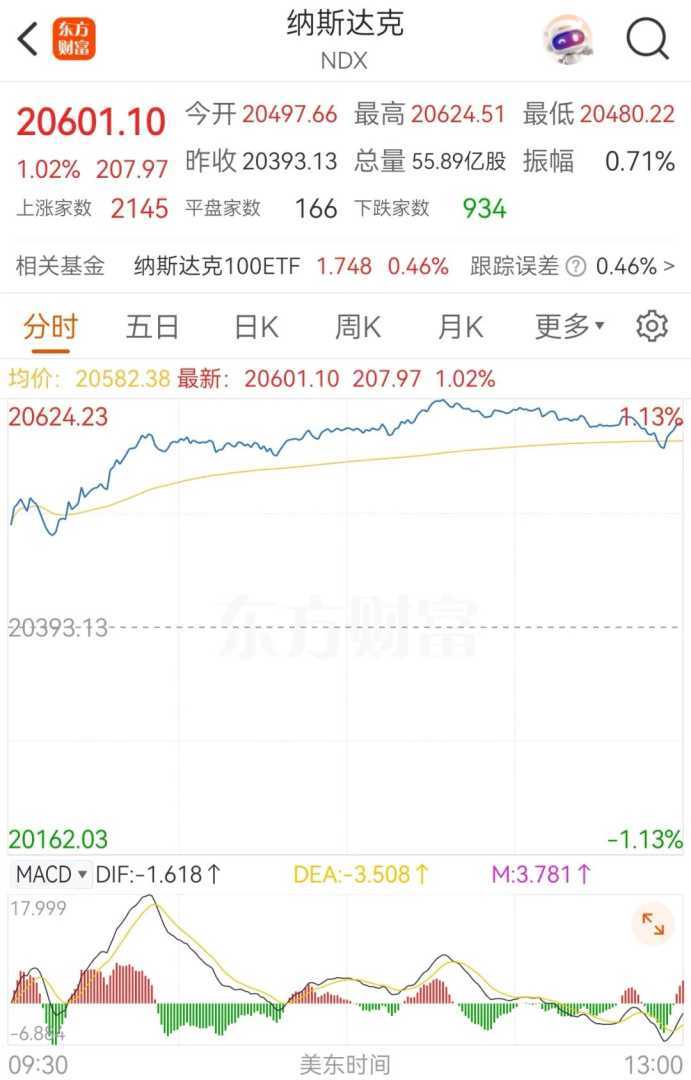691x1080 pixels.
Task: Switch to the 五日 chart tab
Action: point(152,326)
